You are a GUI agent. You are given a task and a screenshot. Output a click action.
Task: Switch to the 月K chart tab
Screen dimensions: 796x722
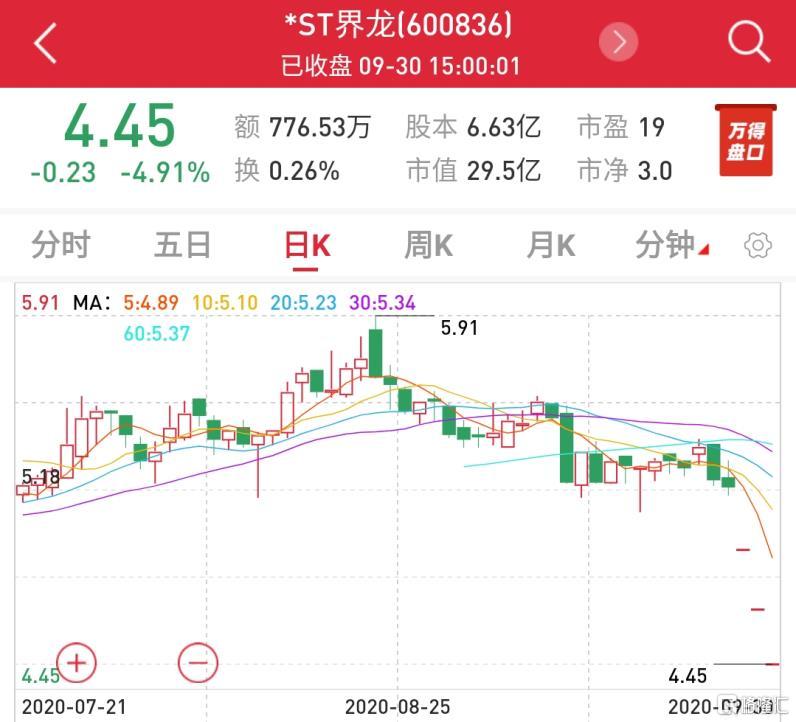point(551,245)
